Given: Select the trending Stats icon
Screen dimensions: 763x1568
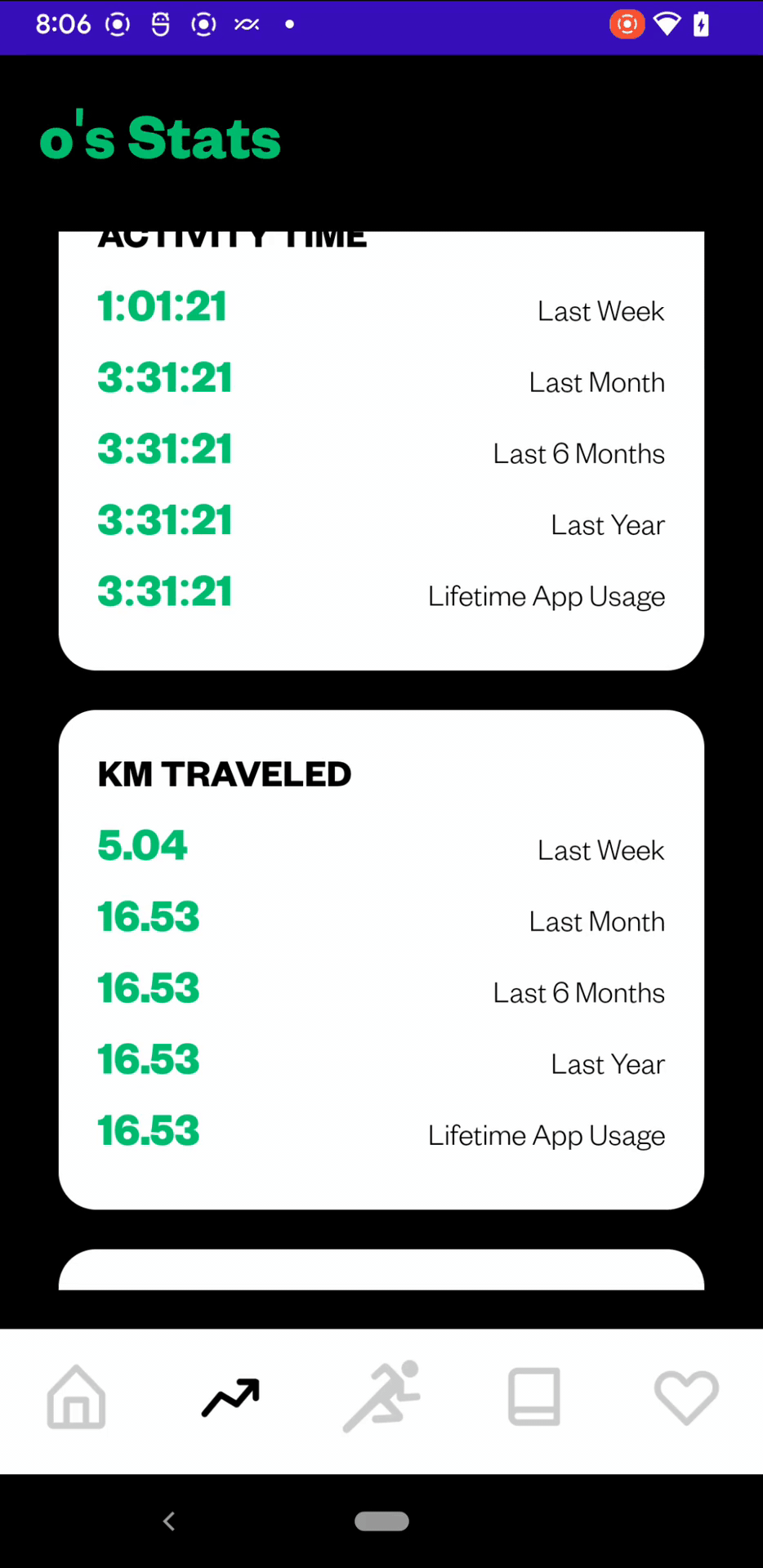Looking at the screenshot, I should (229, 1398).
